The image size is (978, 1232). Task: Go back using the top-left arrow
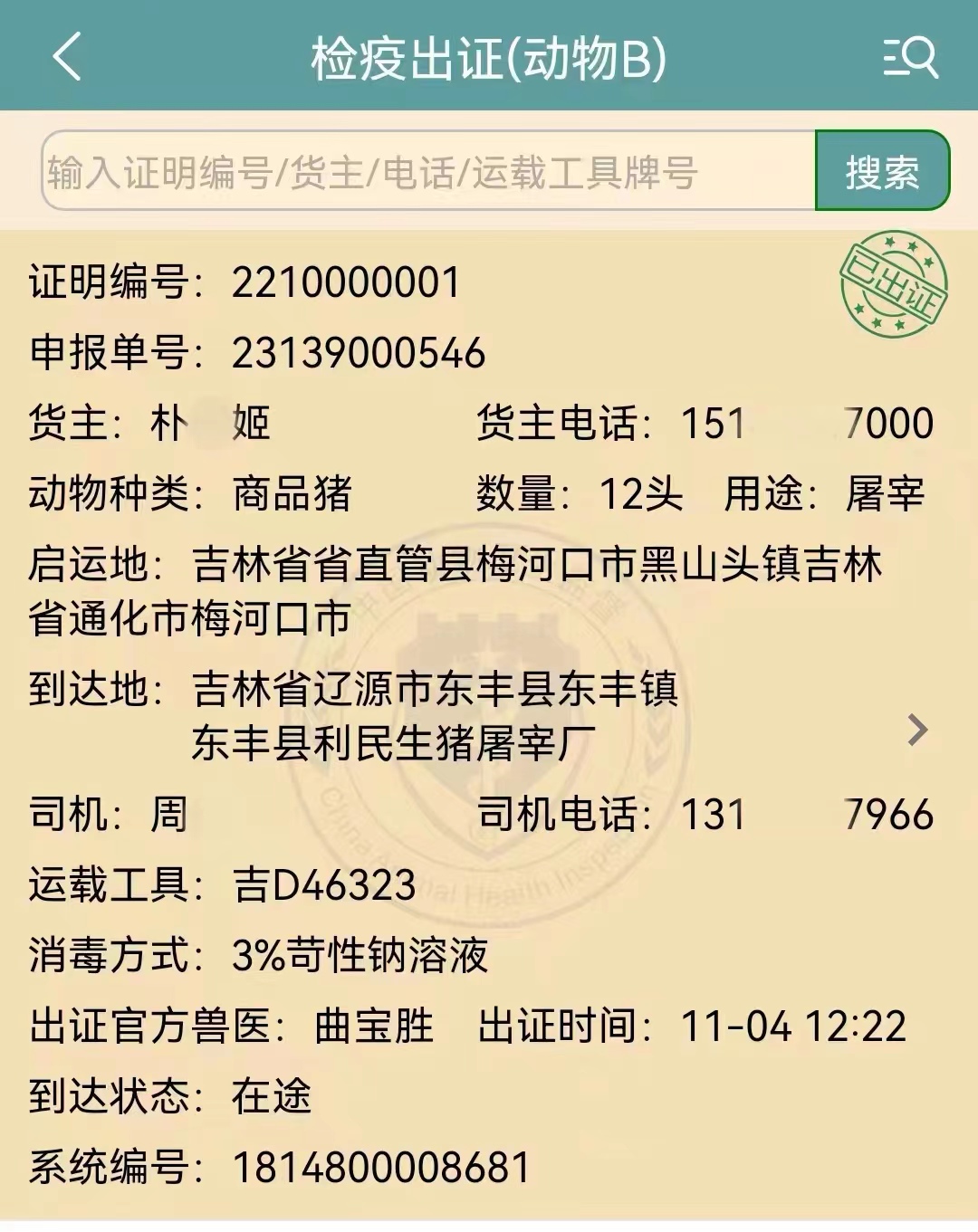pyautogui.click(x=67, y=57)
